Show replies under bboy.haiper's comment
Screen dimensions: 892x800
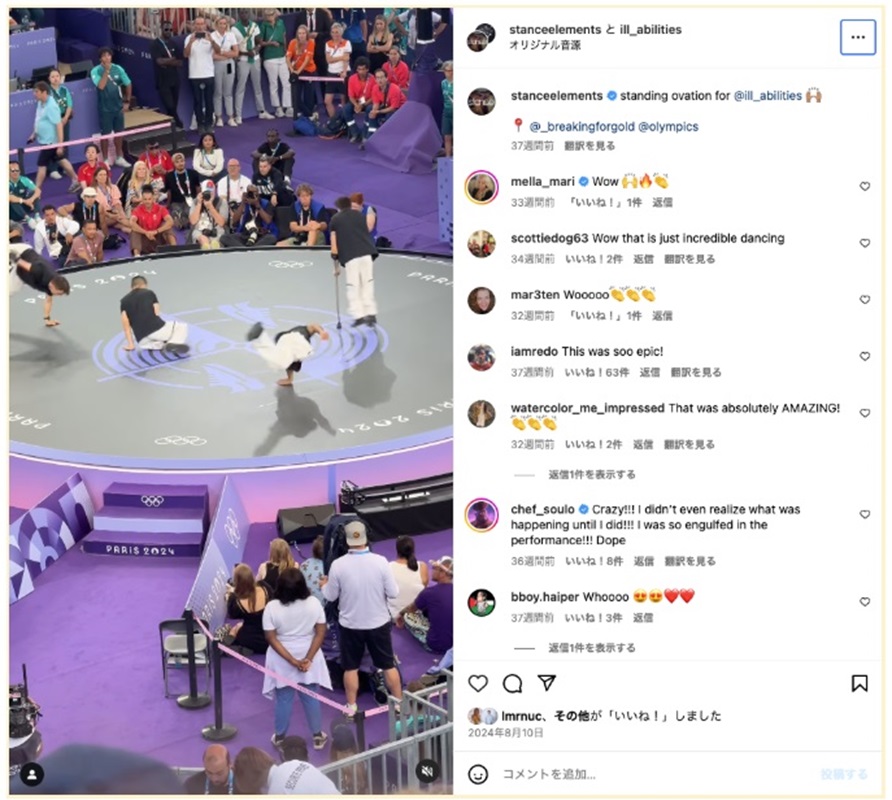point(591,648)
